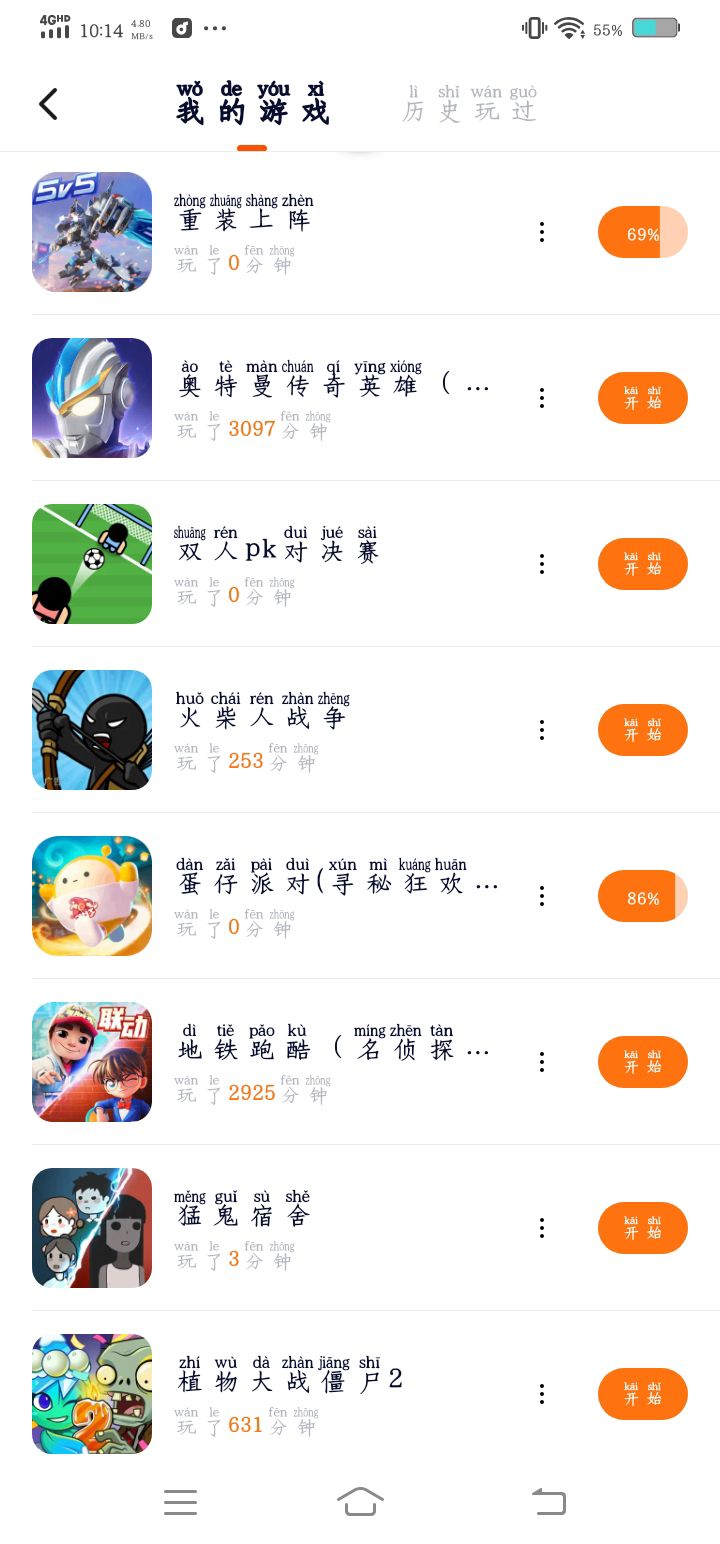The height and width of the screenshot is (1544, 720).
Task: Start the 双人pk对决赛 game
Action: pyautogui.click(x=642, y=564)
